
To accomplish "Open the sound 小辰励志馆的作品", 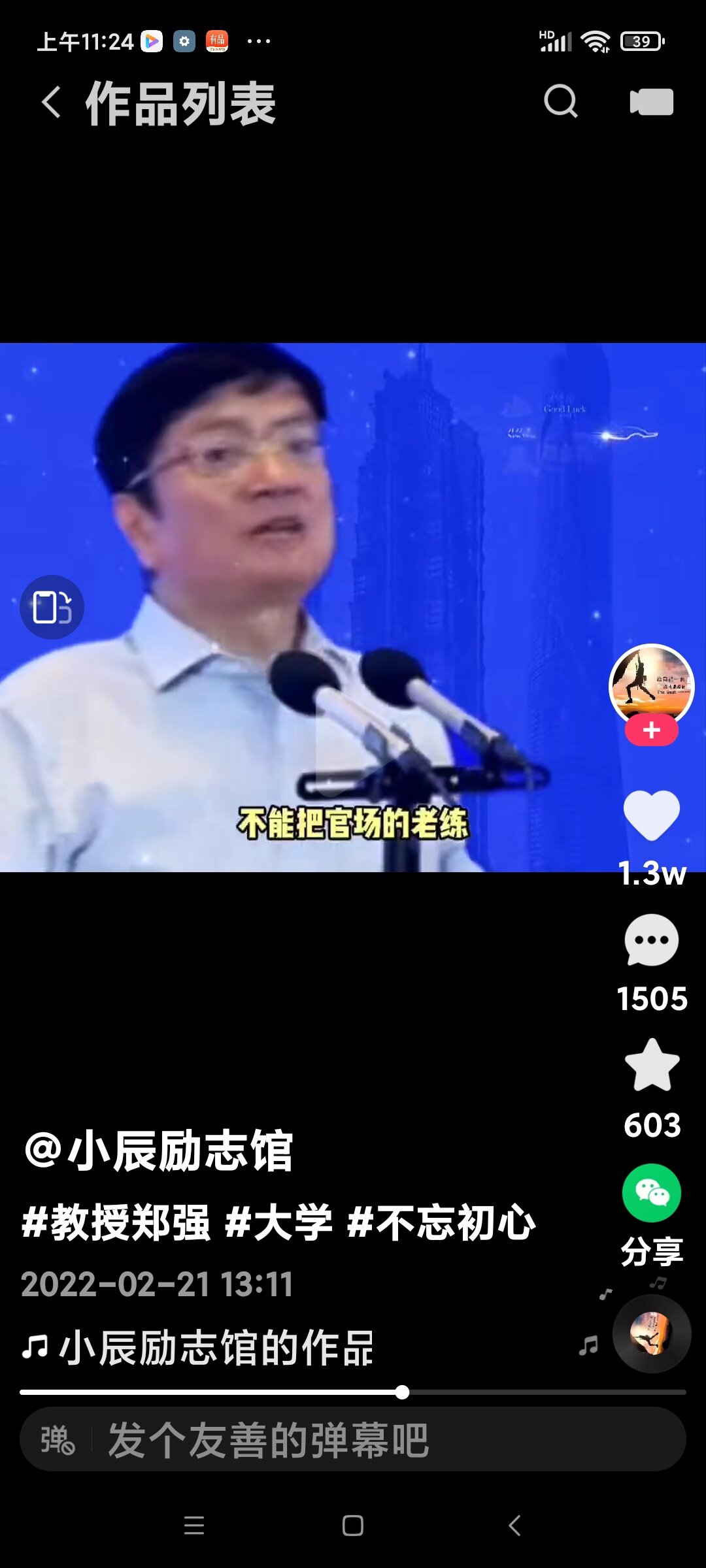I will (x=216, y=1348).
